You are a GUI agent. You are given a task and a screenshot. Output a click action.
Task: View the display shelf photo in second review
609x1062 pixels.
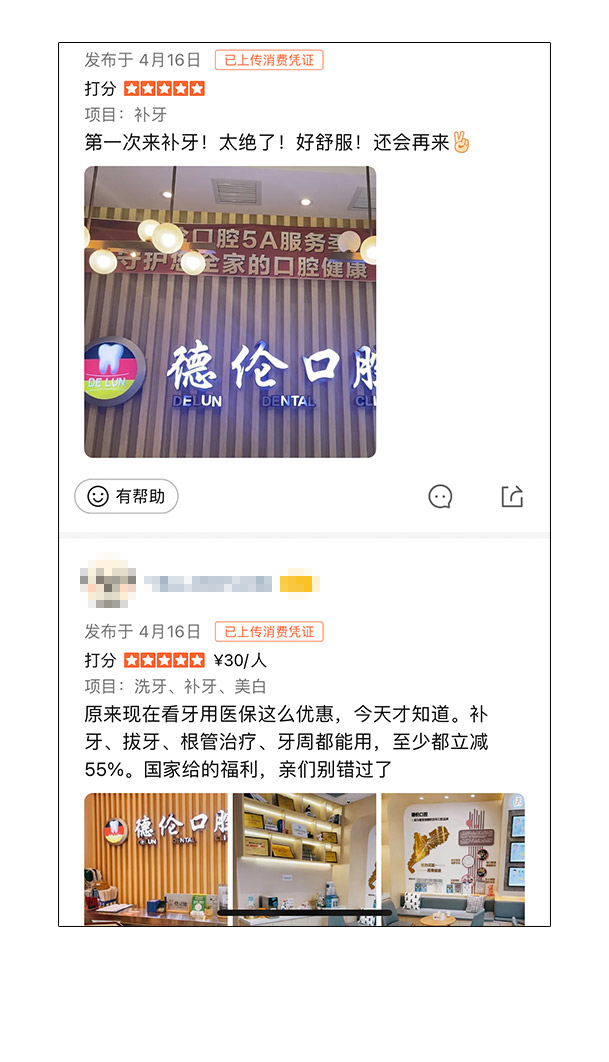click(x=304, y=858)
